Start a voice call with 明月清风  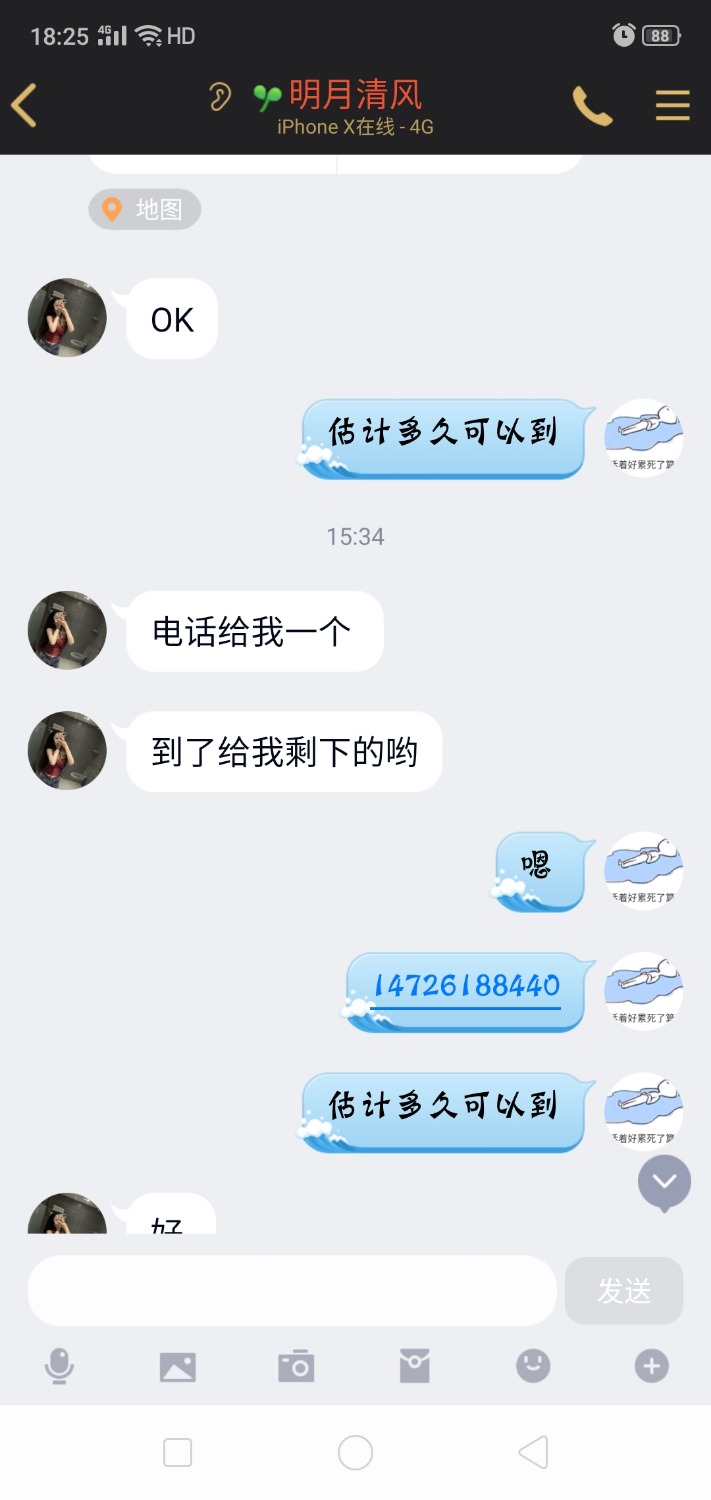point(592,106)
